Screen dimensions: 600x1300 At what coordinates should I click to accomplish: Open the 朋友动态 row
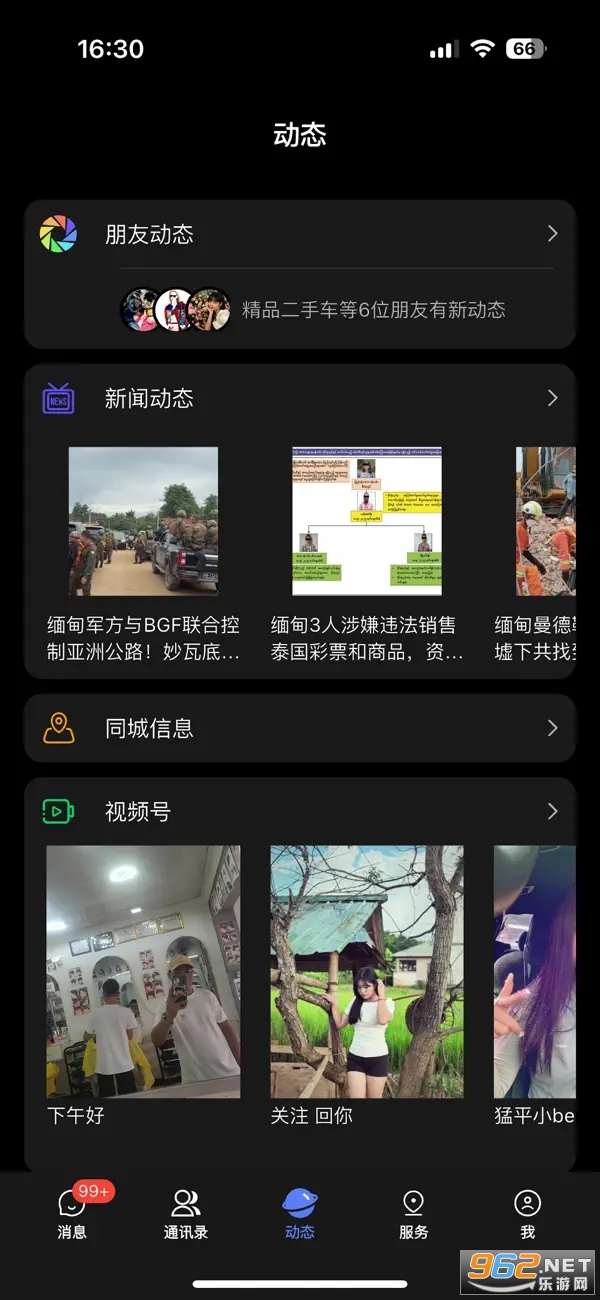click(x=300, y=234)
